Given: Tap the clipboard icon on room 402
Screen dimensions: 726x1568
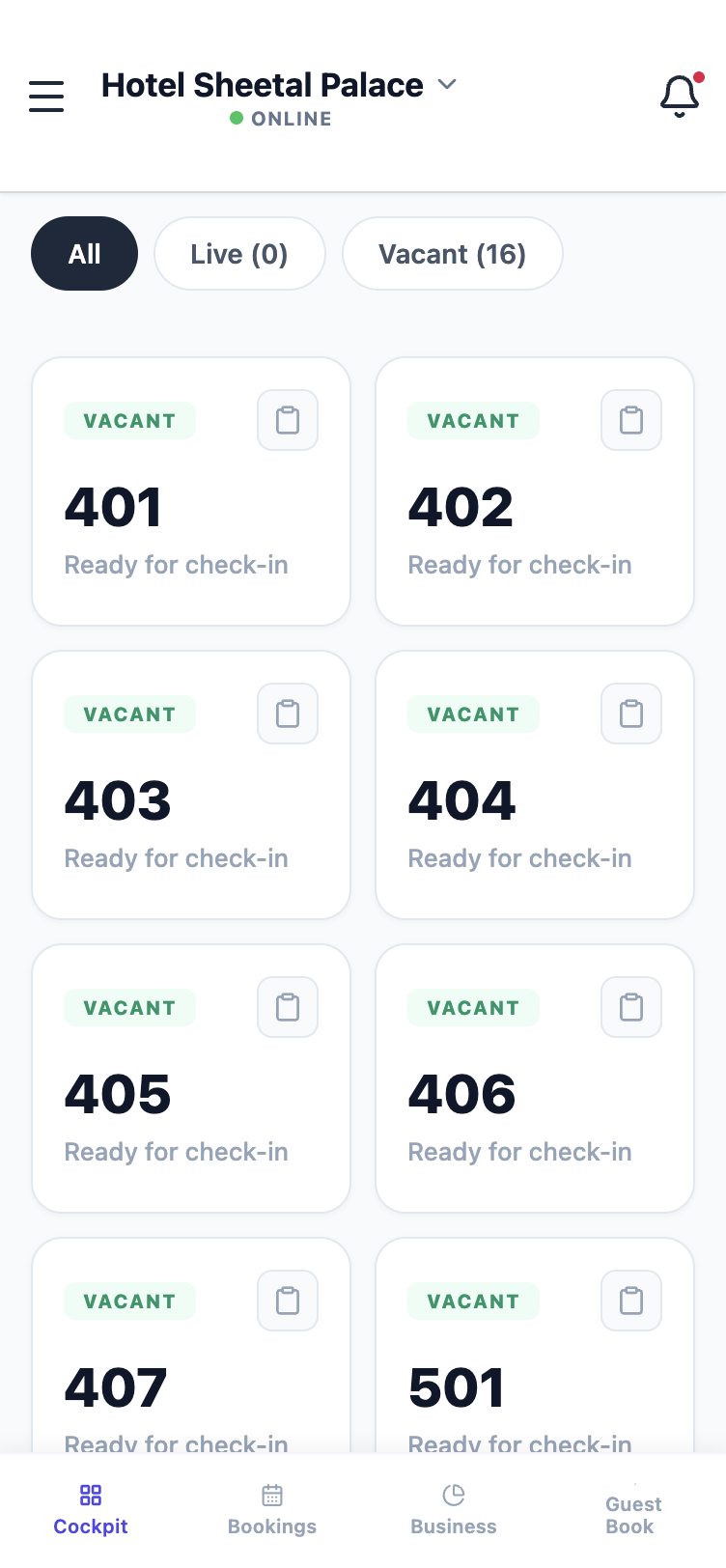Looking at the screenshot, I should [631, 420].
